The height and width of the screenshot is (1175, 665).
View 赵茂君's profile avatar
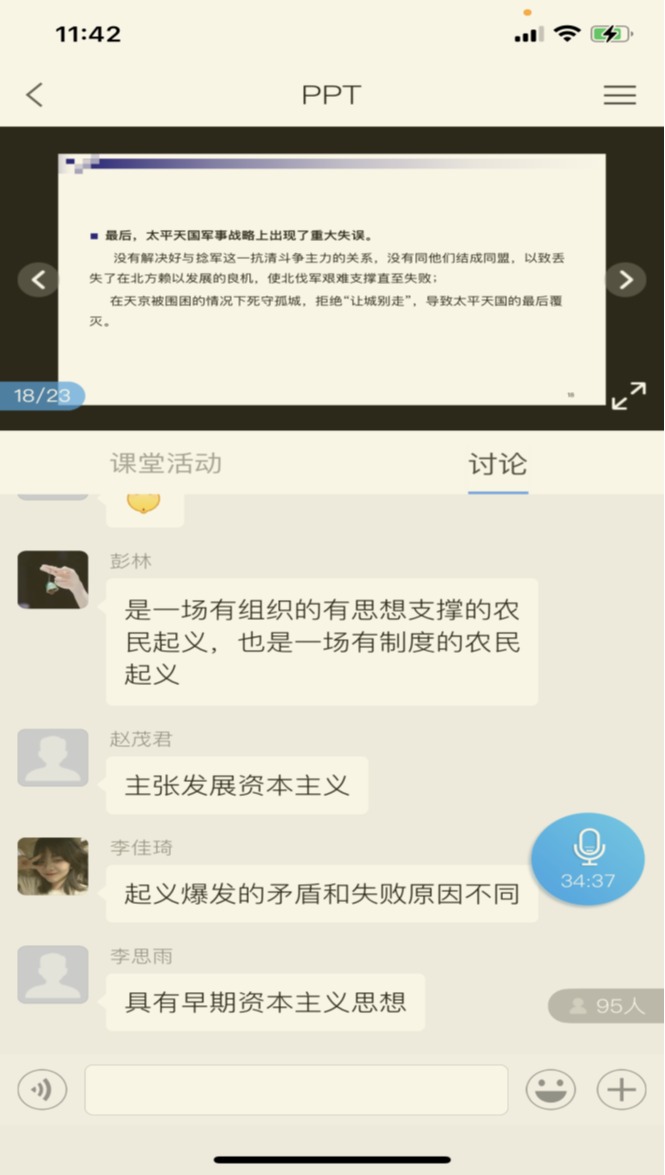coord(53,758)
